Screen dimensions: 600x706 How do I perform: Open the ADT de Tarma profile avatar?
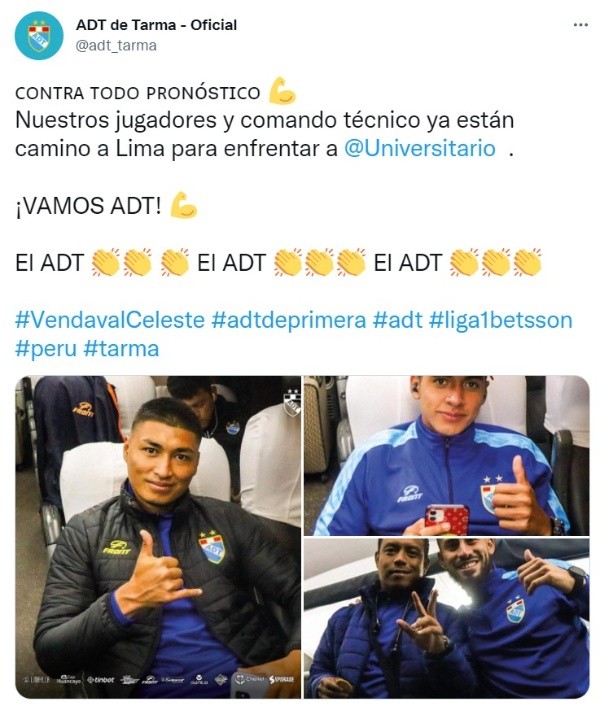pyautogui.click(x=39, y=36)
